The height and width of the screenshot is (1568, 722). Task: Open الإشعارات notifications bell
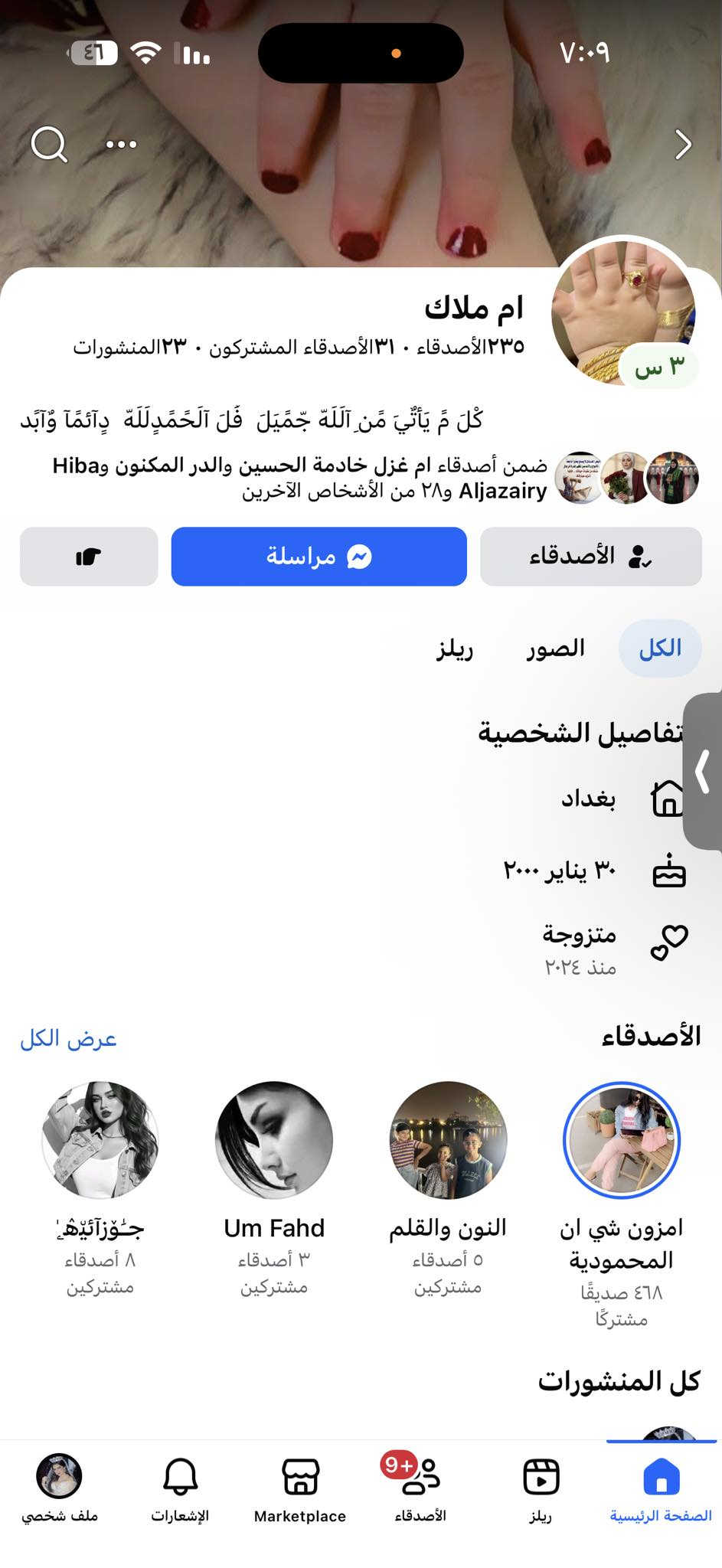coord(180,1489)
